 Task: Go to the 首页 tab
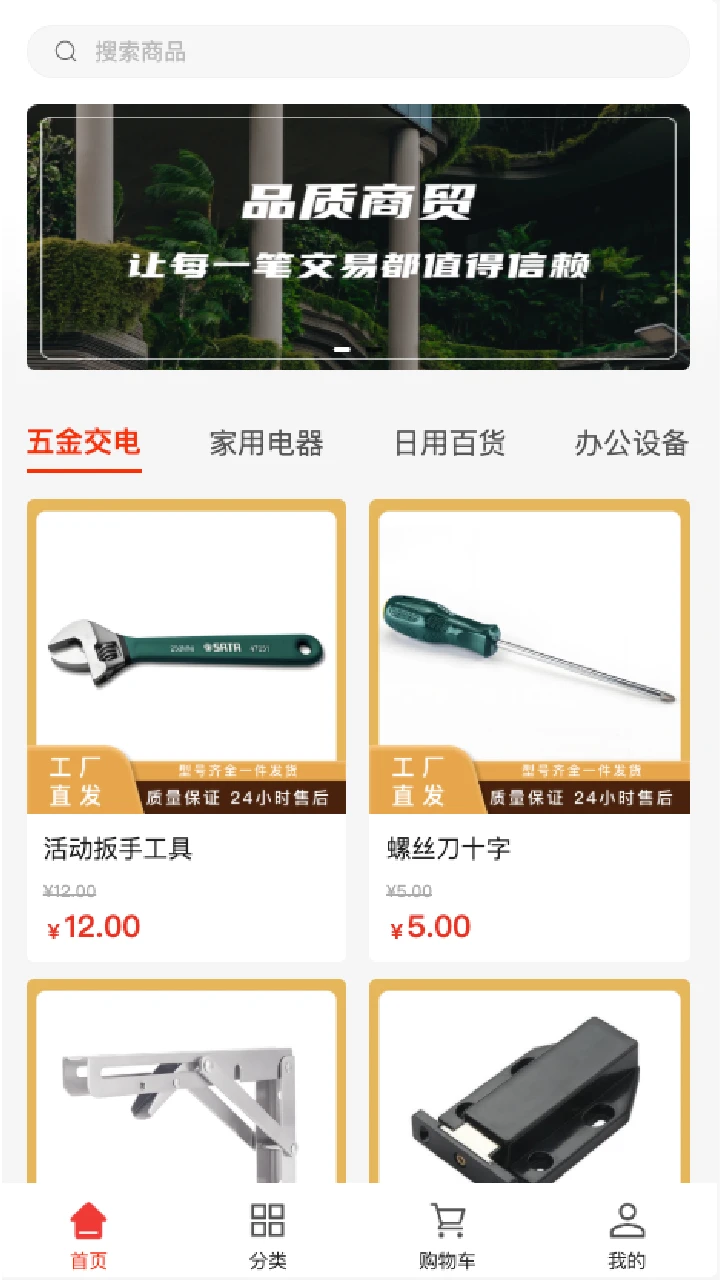click(88, 1236)
